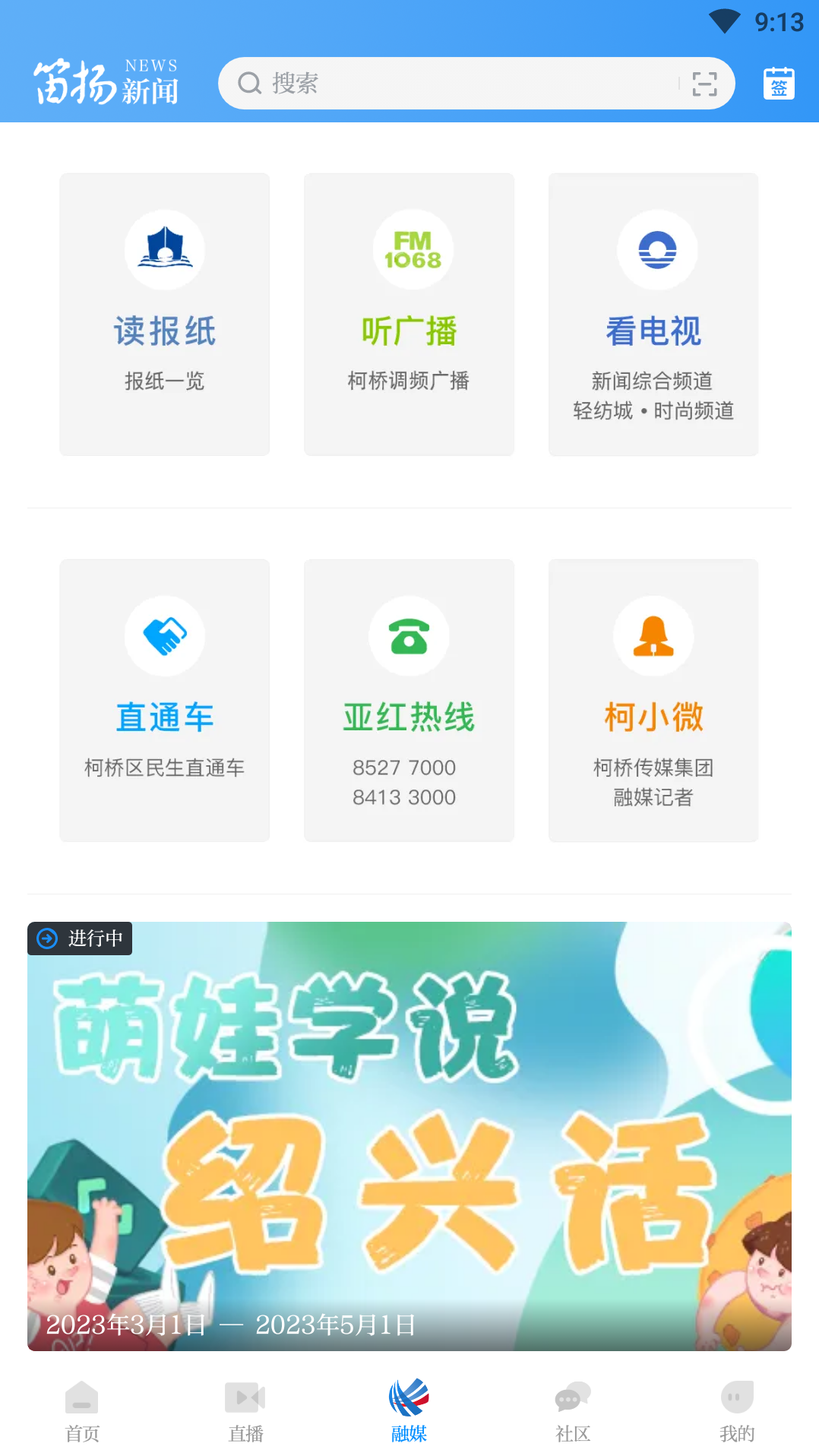
Task: Open the 读报纸 newspaper card
Action: point(165,315)
